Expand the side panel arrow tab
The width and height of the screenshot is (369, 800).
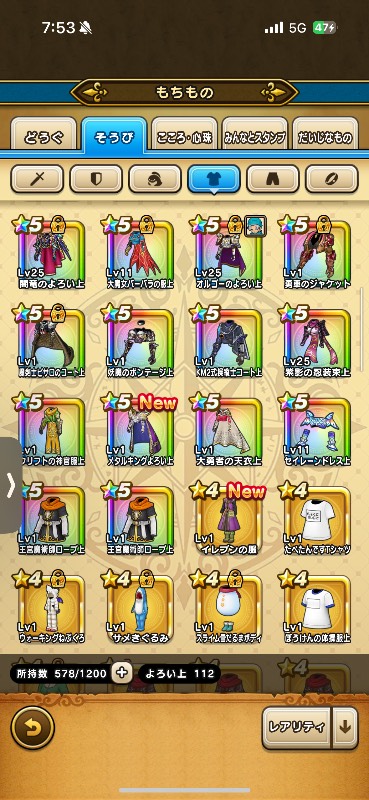click(x=10, y=486)
